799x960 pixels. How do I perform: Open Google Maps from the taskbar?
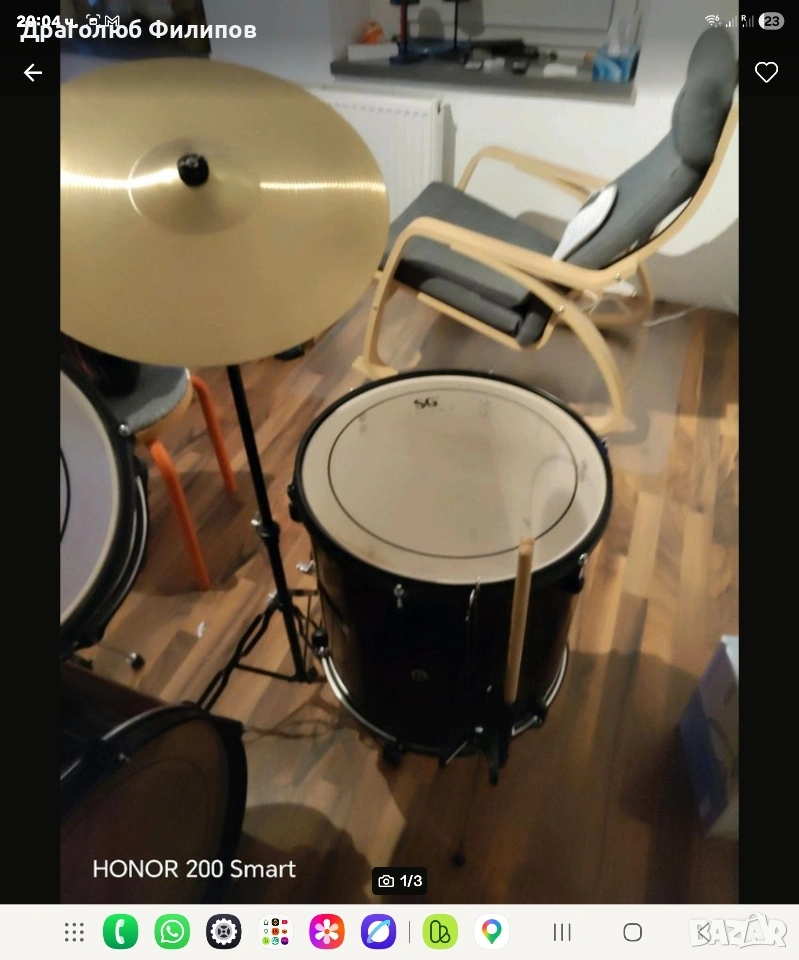click(x=491, y=932)
